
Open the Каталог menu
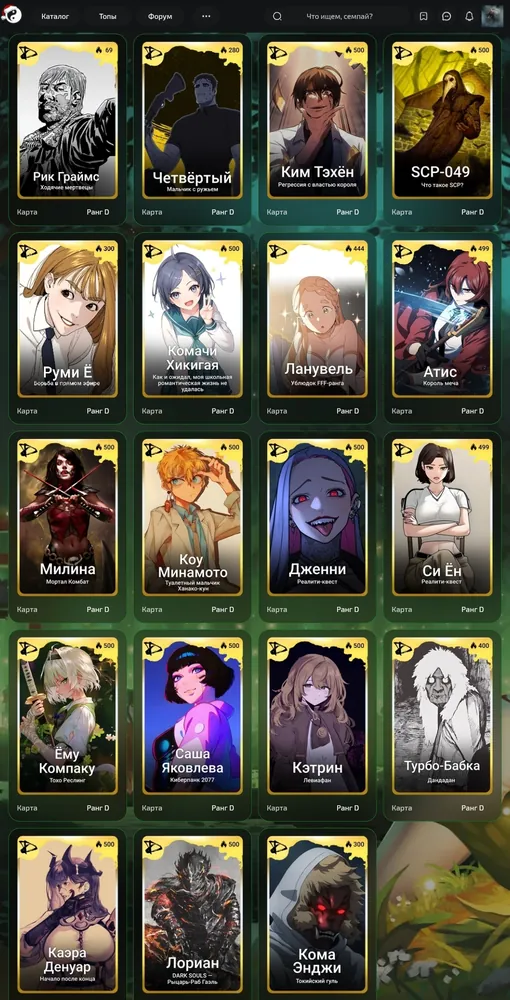tap(55, 16)
